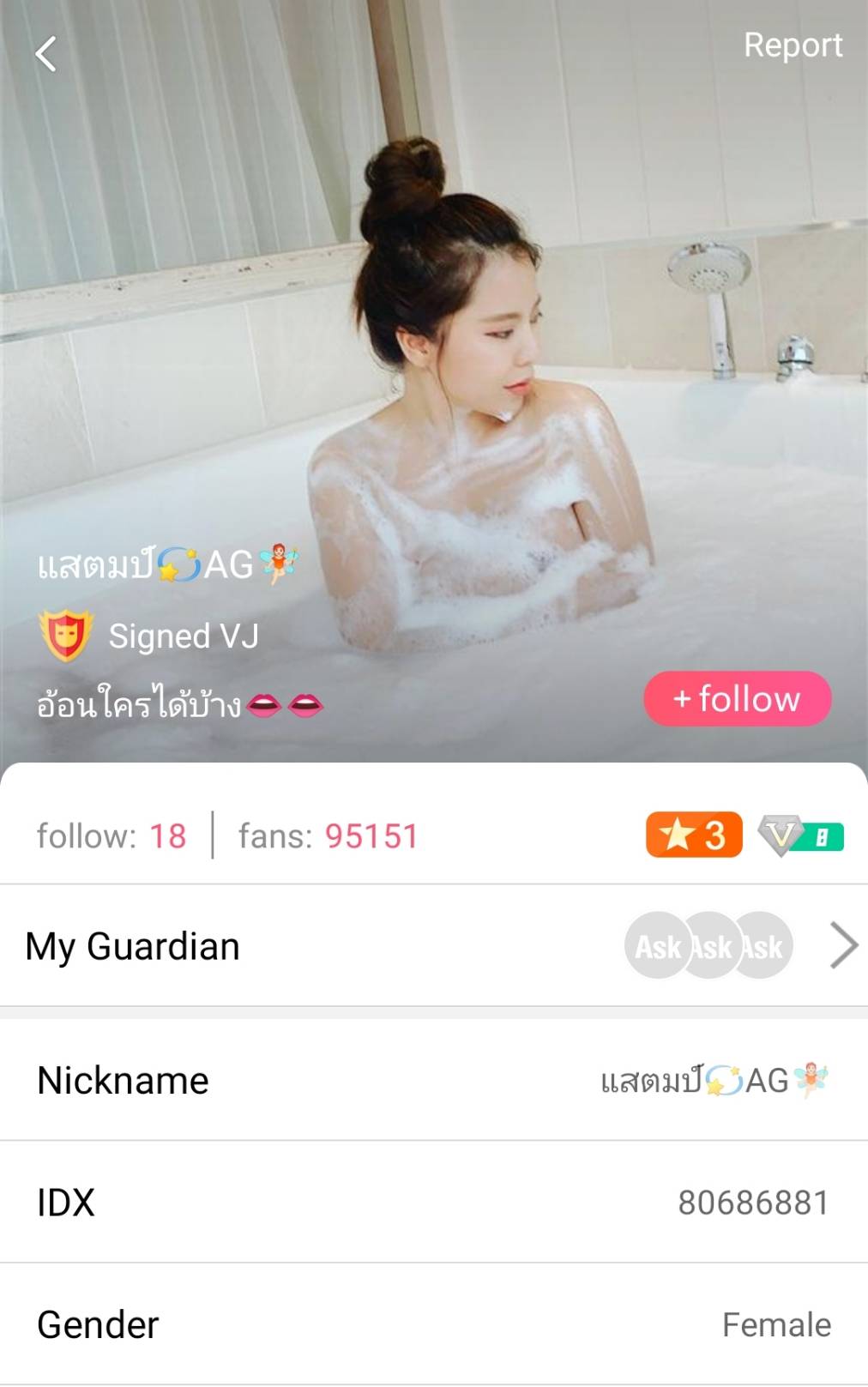The image size is (868, 1387).
Task: Open the Report menu option
Action: tap(793, 45)
